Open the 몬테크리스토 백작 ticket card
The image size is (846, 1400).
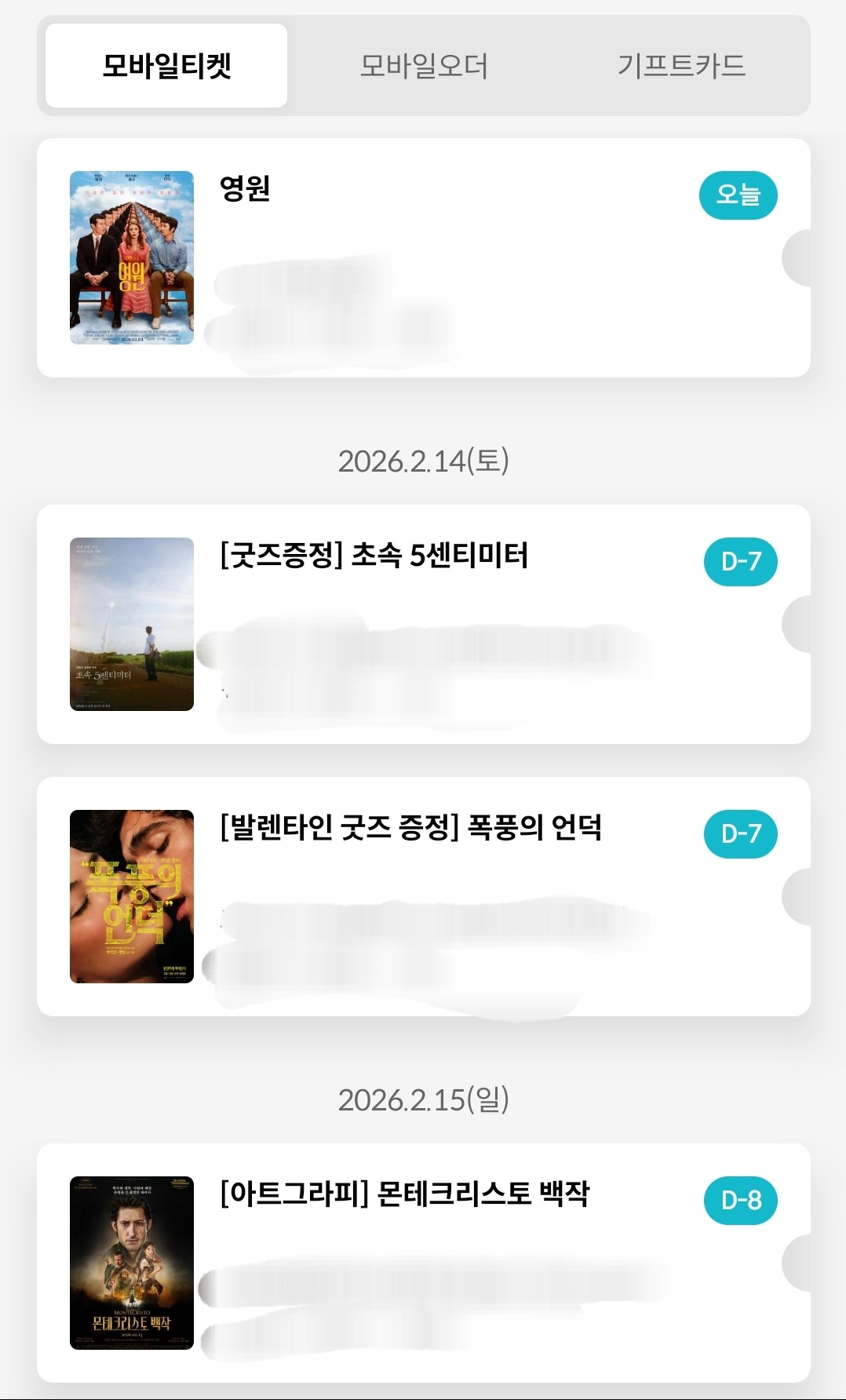point(424,1263)
